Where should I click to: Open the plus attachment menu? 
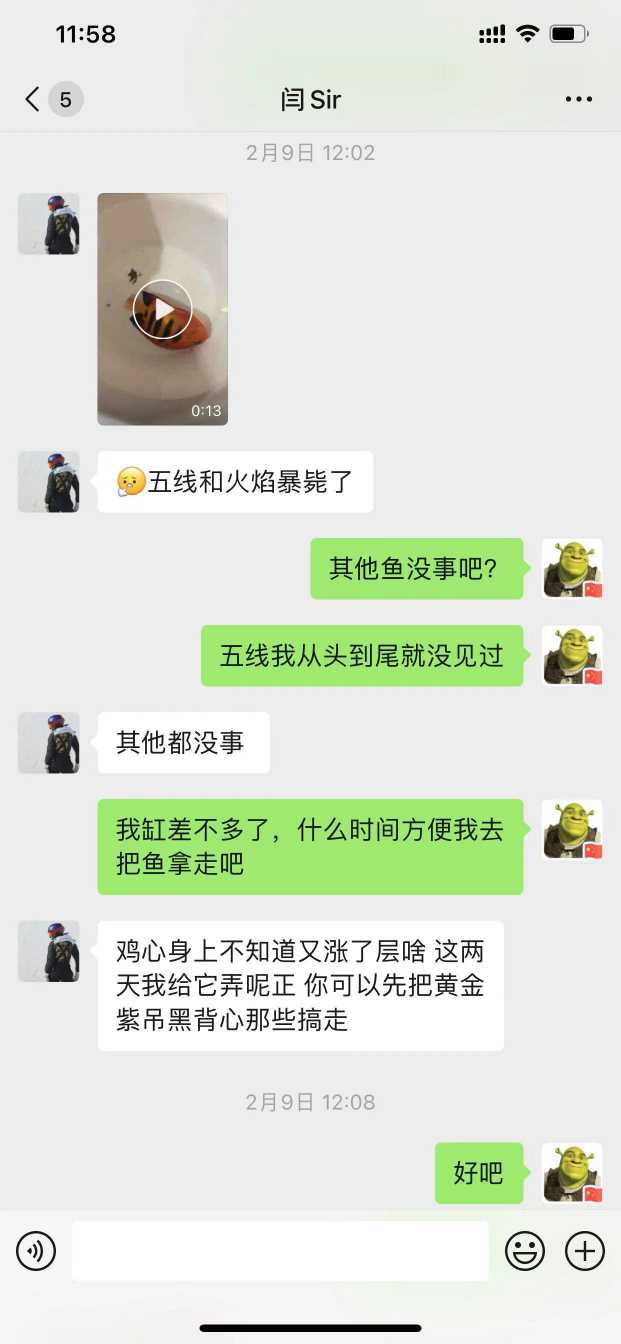(x=585, y=1251)
